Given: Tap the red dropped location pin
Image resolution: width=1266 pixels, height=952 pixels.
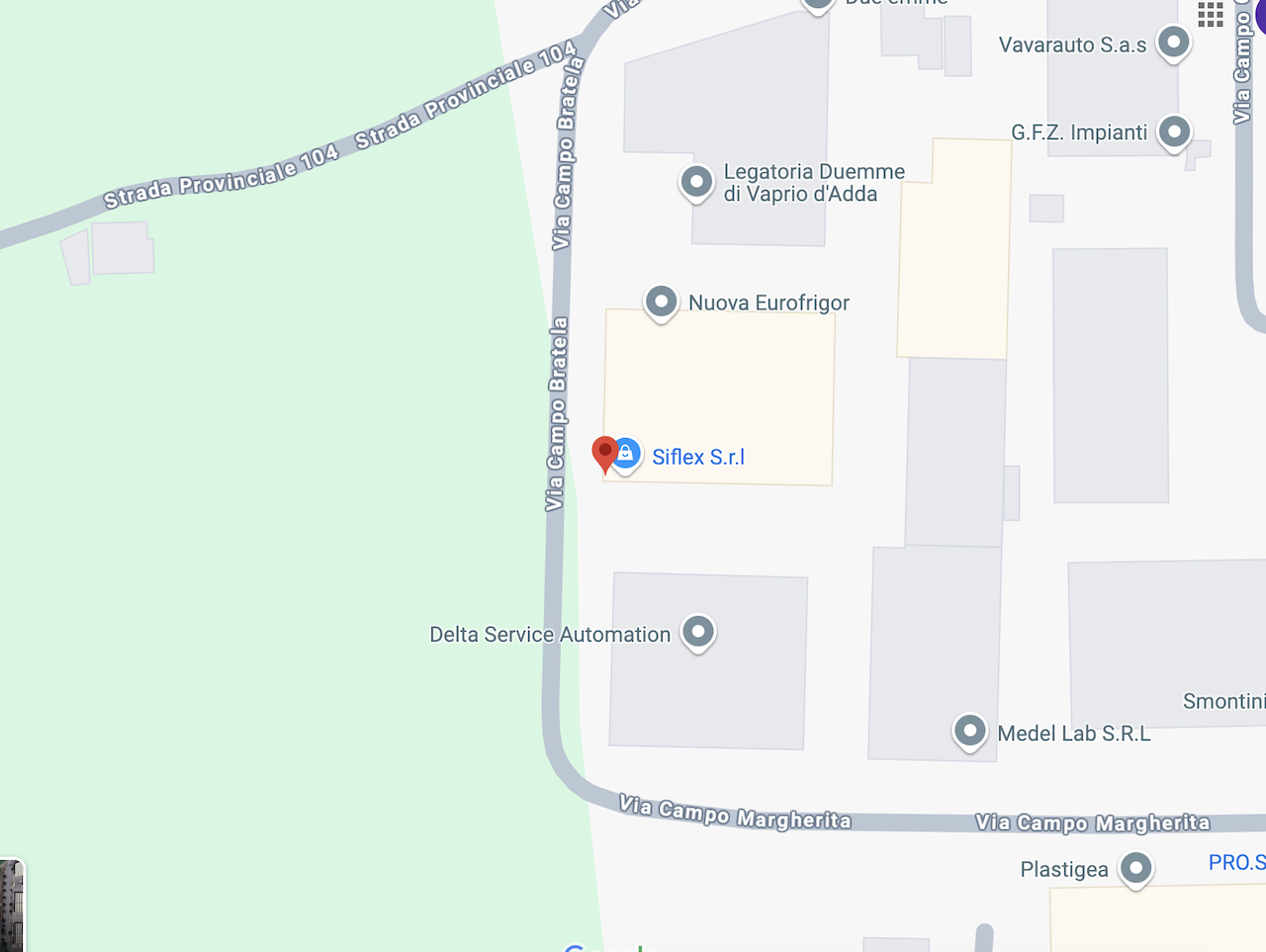Looking at the screenshot, I should pyautogui.click(x=604, y=453).
